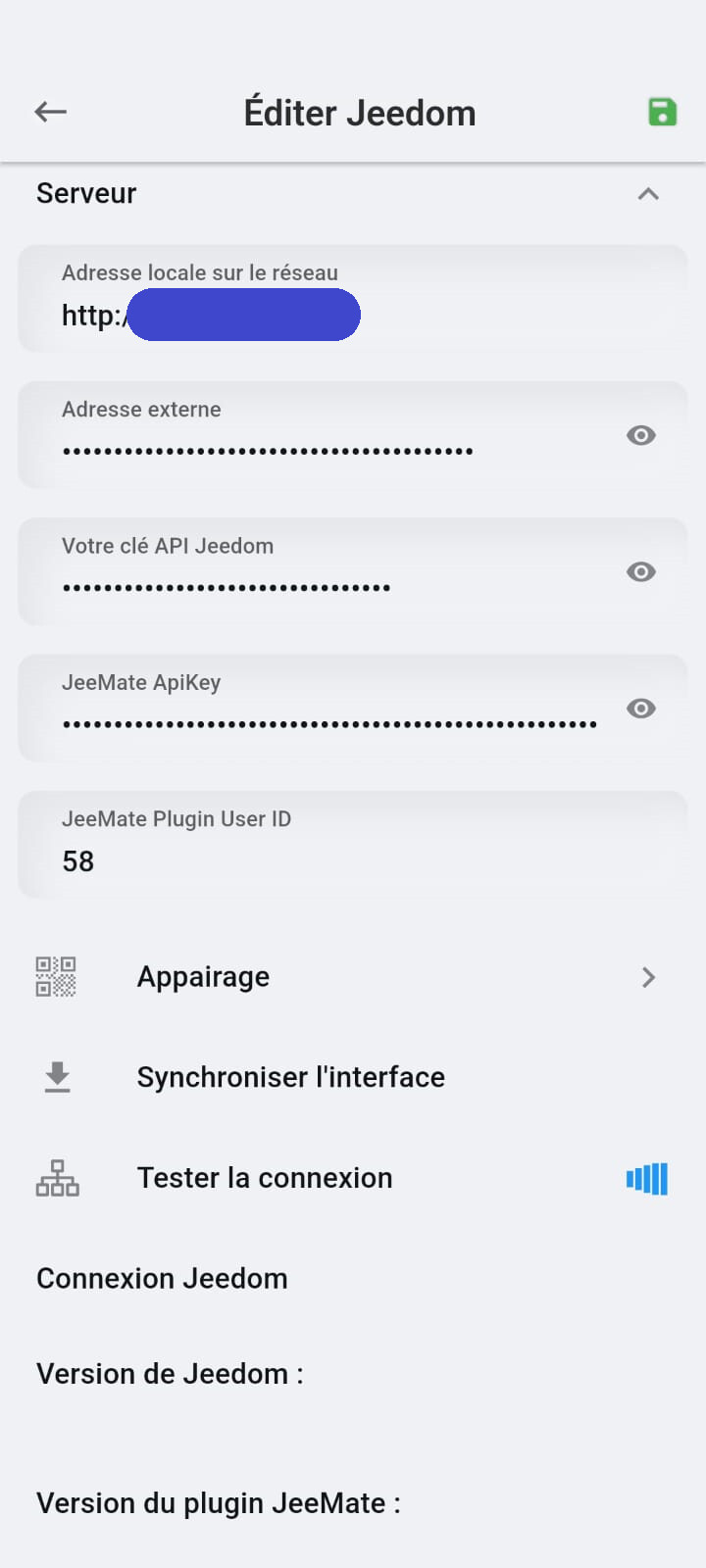This screenshot has height=1568, width=706.
Task: Run Tester la connexion
Action: (x=265, y=1178)
